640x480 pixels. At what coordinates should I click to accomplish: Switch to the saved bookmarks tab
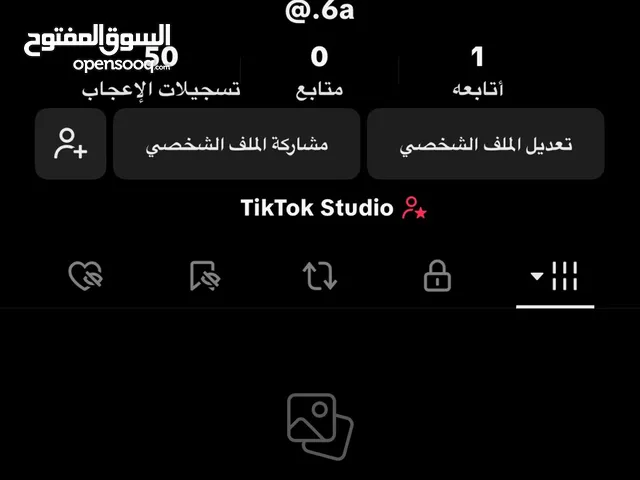[x=203, y=276]
